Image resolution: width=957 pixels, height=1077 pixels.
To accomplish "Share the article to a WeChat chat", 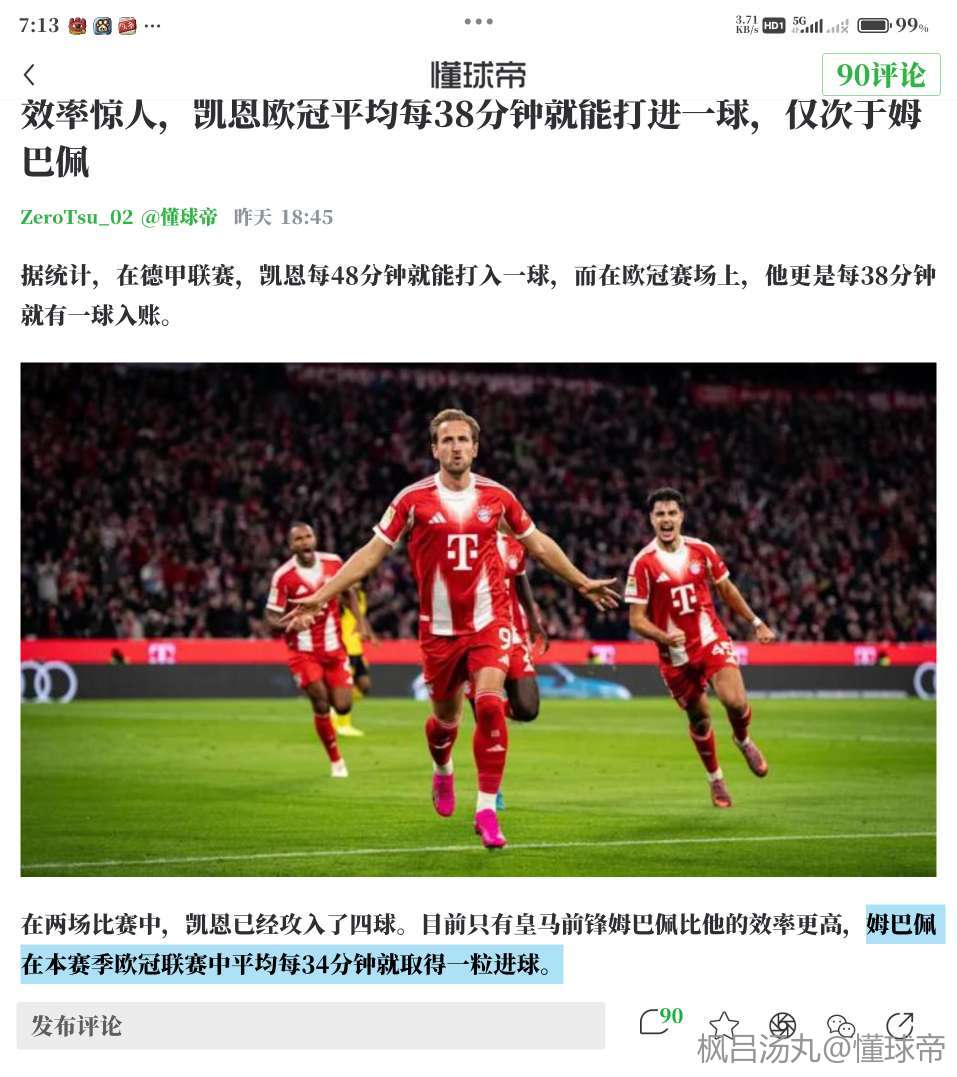I will click(840, 1026).
